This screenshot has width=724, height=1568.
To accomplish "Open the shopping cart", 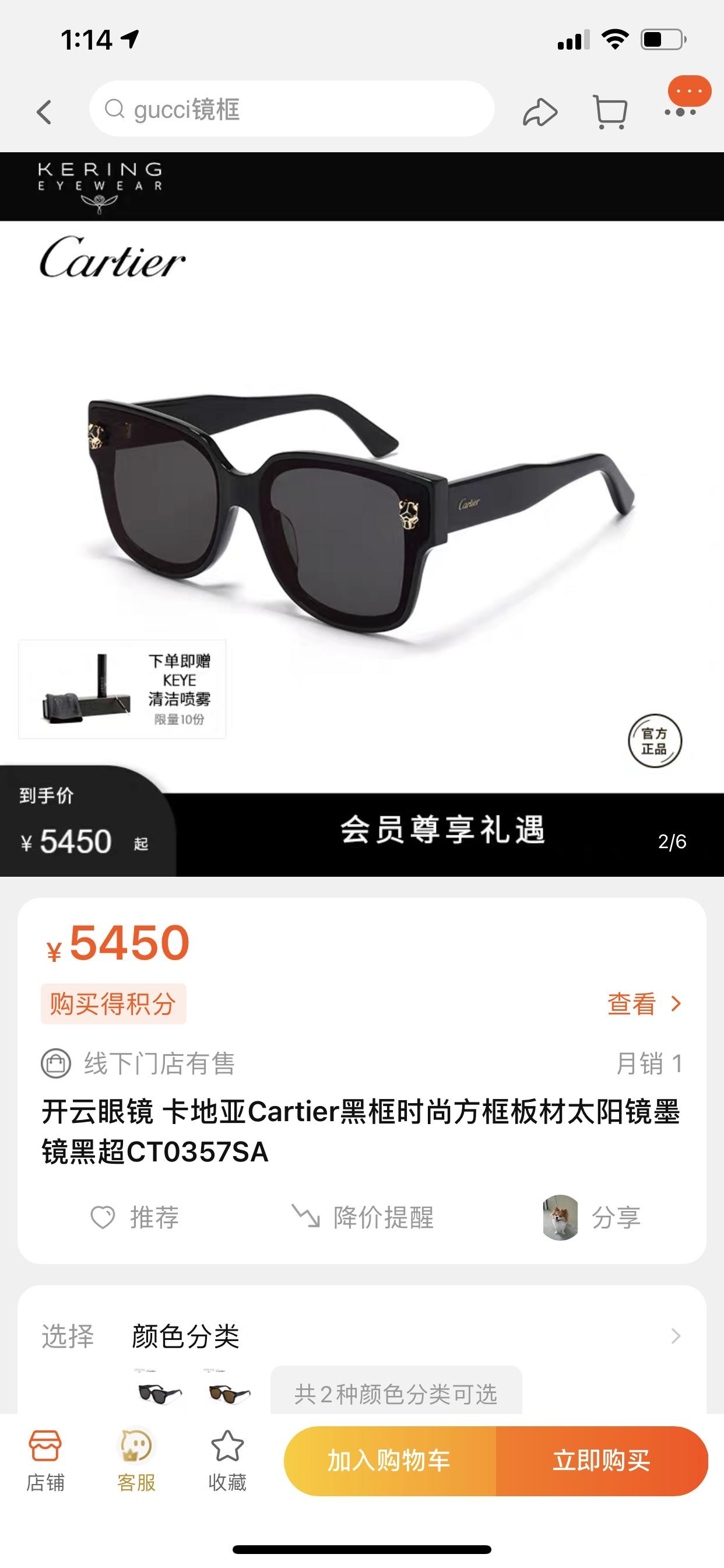I will [x=610, y=112].
